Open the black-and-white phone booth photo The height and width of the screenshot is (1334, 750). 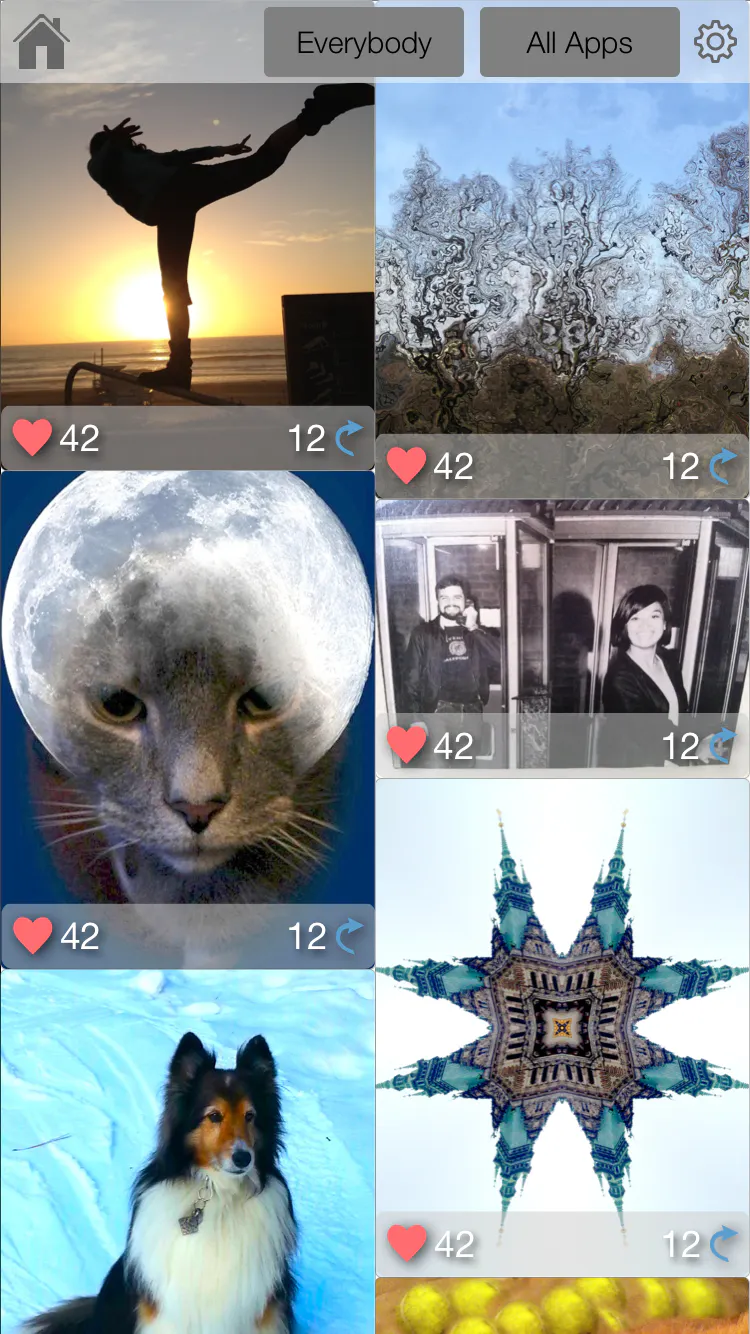click(x=562, y=607)
